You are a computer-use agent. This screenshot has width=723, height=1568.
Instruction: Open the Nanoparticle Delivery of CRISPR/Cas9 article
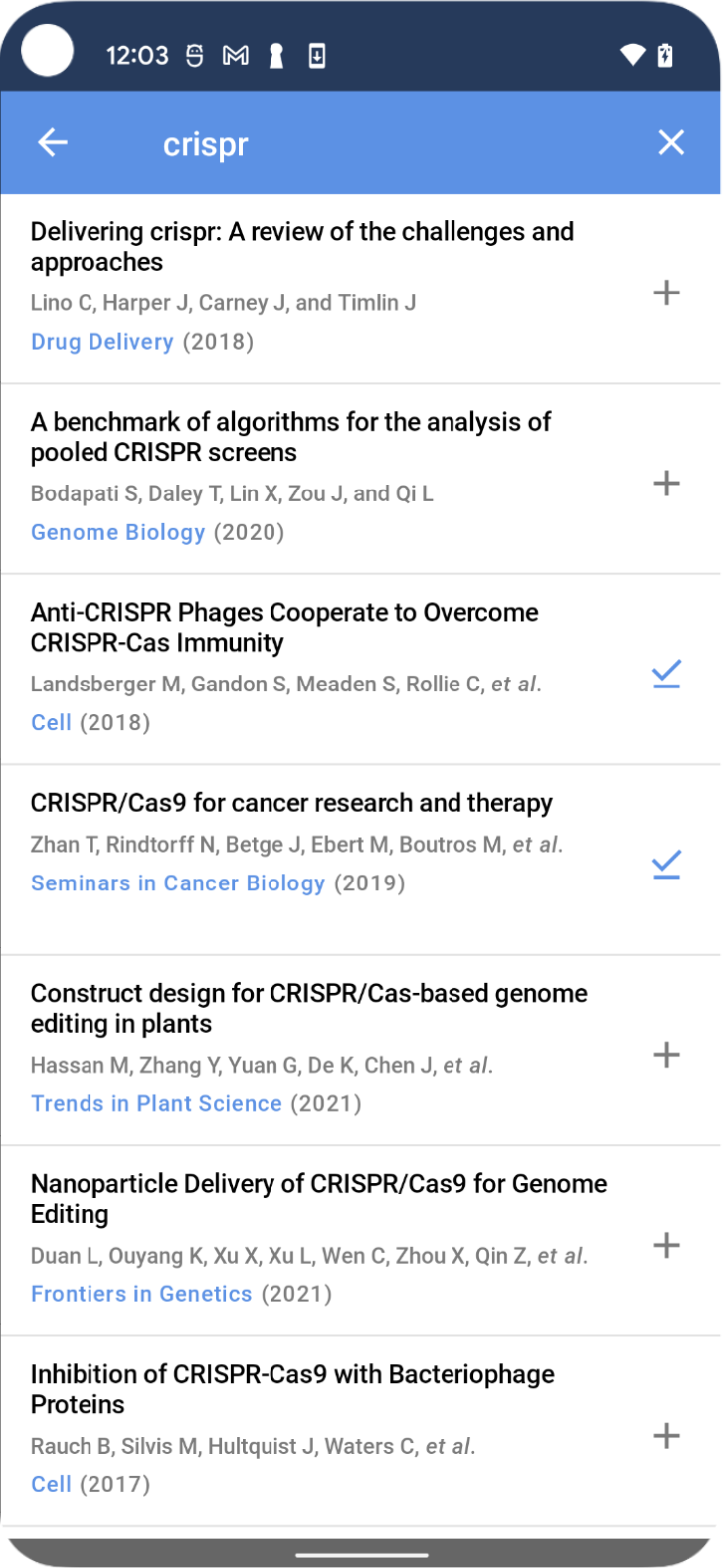click(x=319, y=1199)
